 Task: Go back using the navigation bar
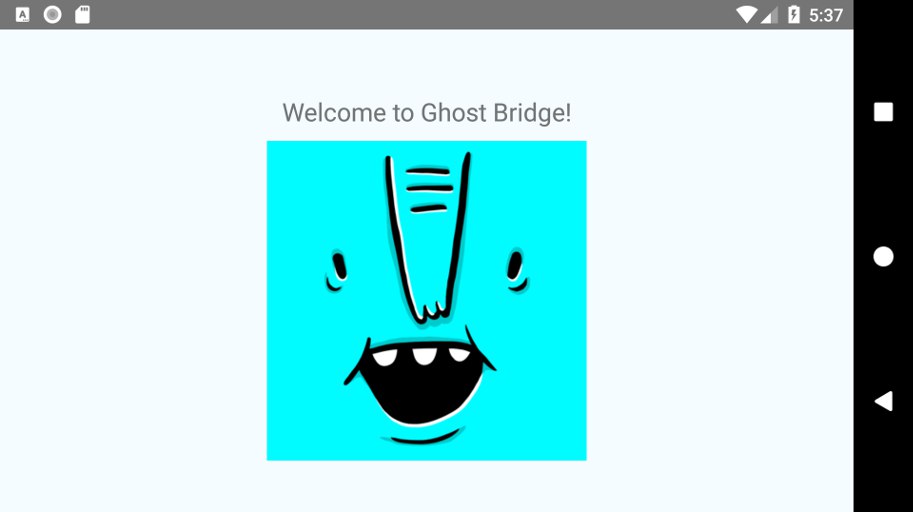[883, 401]
